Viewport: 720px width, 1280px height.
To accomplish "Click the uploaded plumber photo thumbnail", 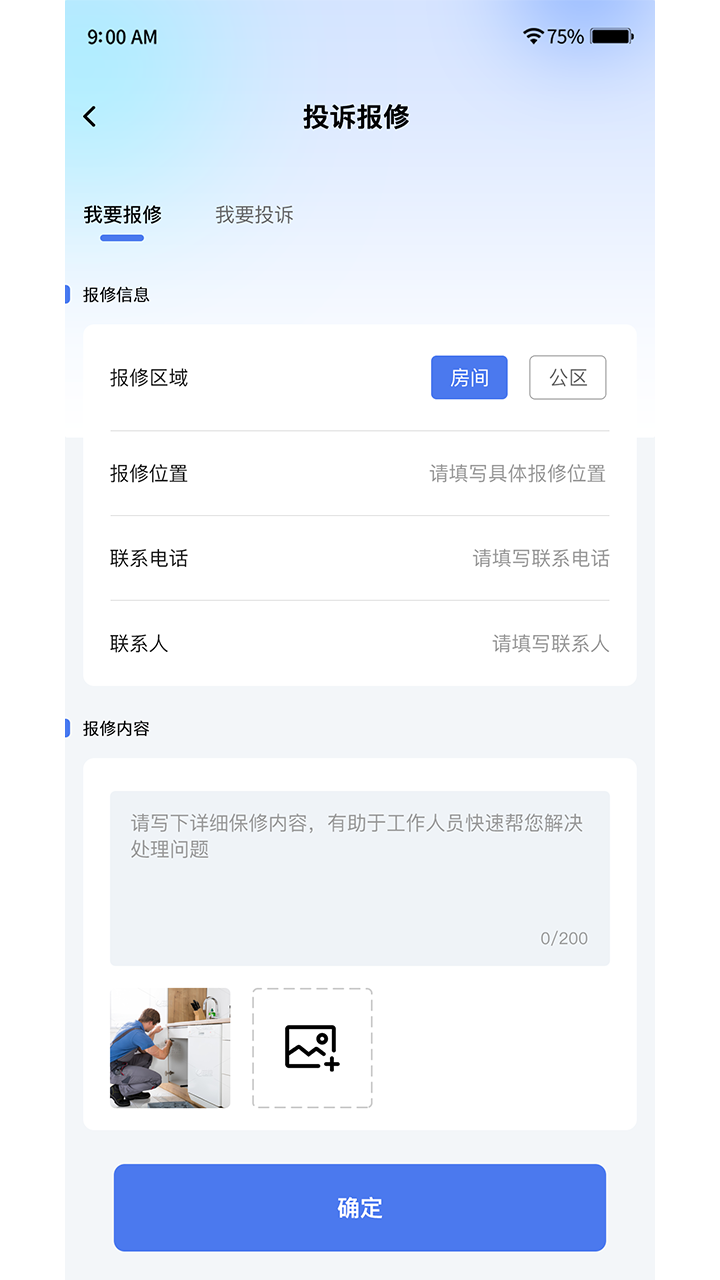I will 169,1048.
